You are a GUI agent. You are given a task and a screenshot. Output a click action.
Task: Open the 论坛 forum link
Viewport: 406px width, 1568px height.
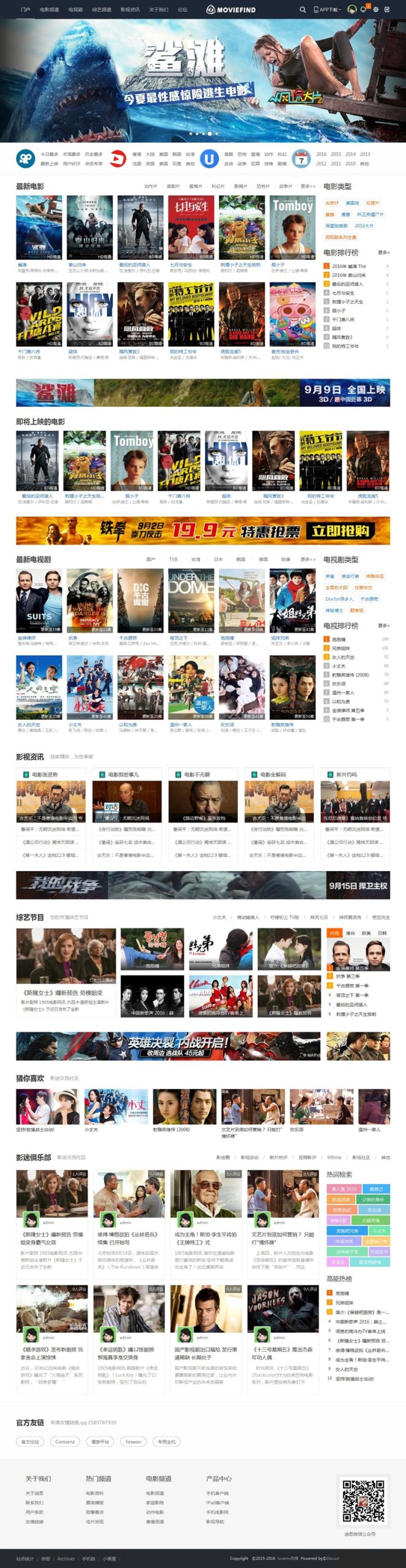click(x=182, y=10)
